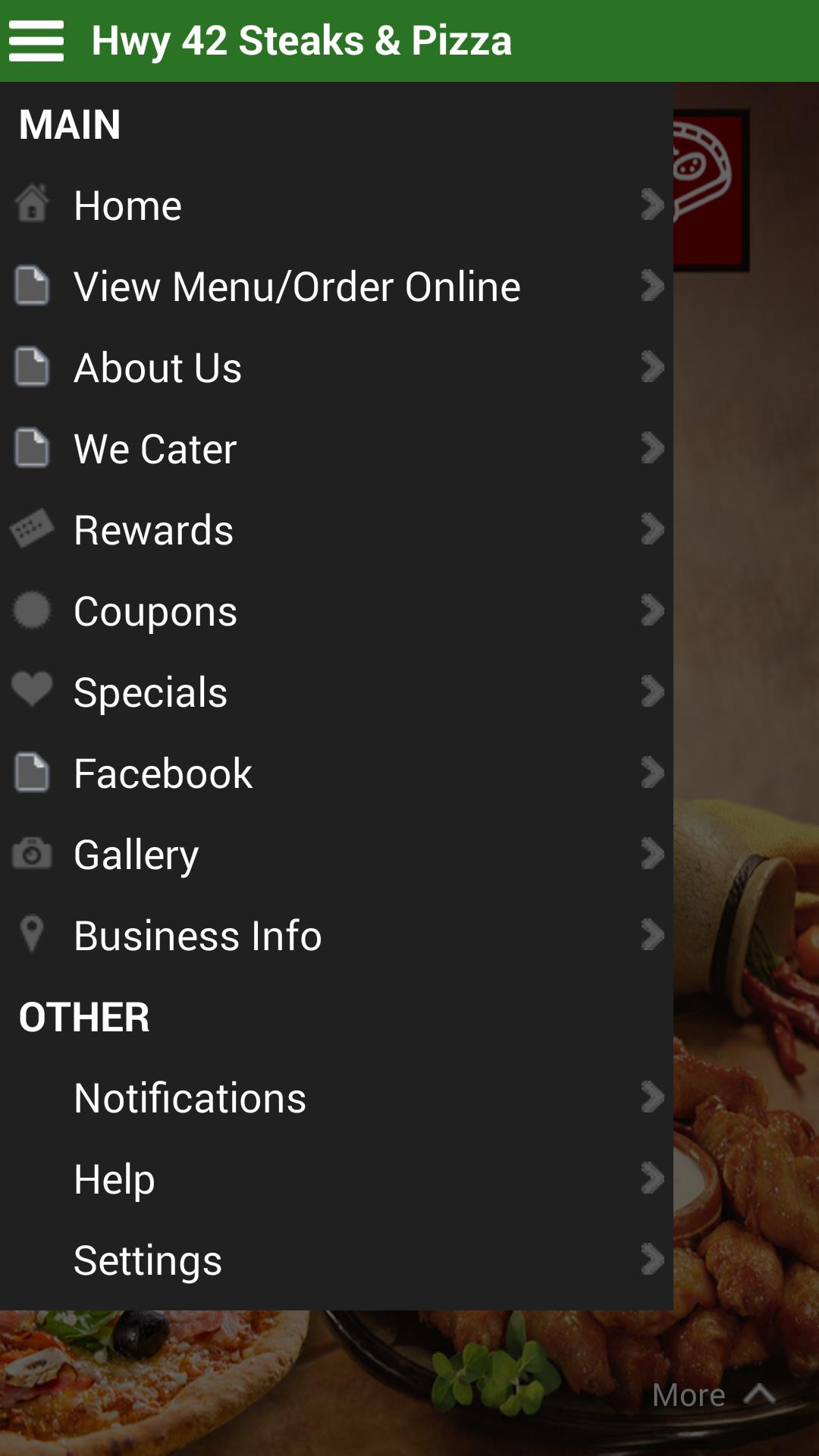Browse the photo Gallery

[x=334, y=855]
